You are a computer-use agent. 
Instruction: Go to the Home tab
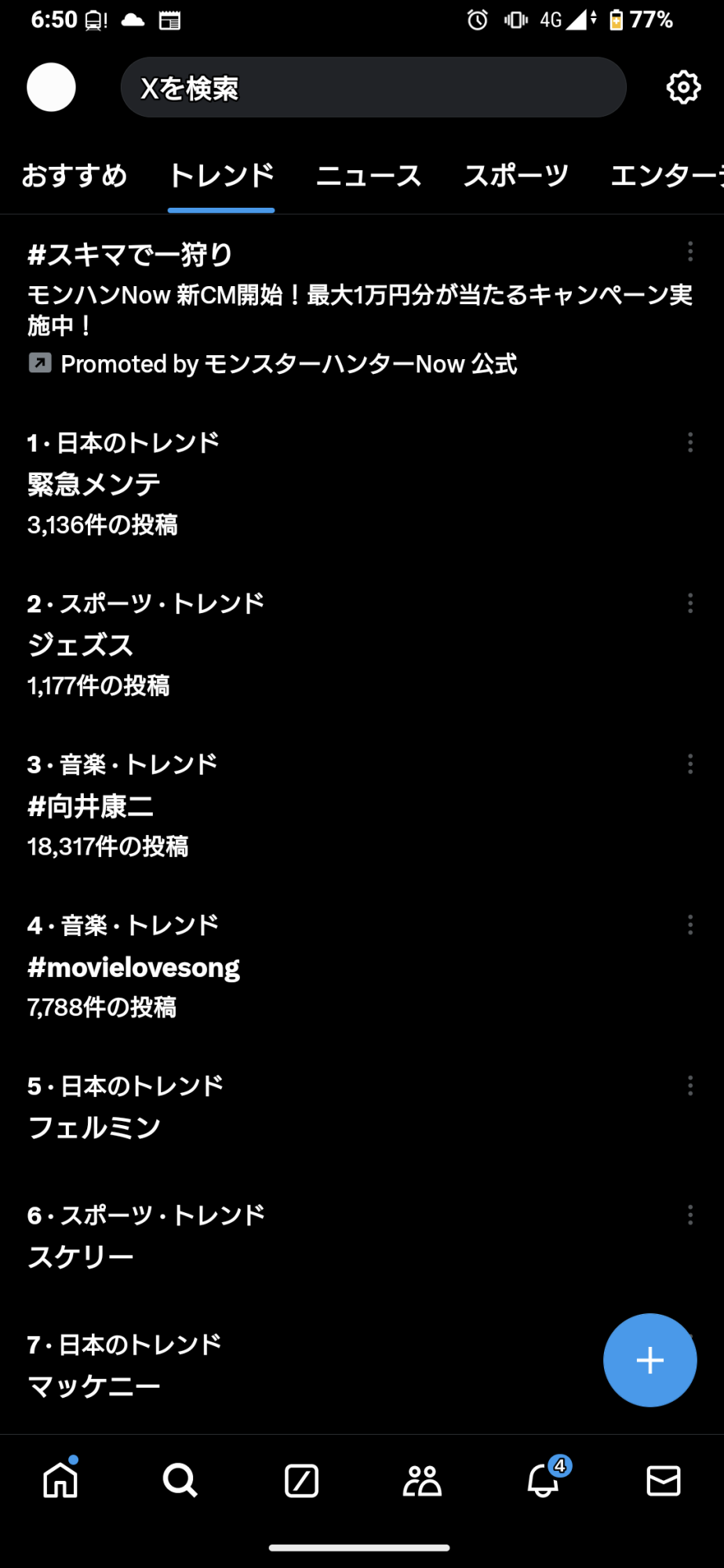point(60,1481)
